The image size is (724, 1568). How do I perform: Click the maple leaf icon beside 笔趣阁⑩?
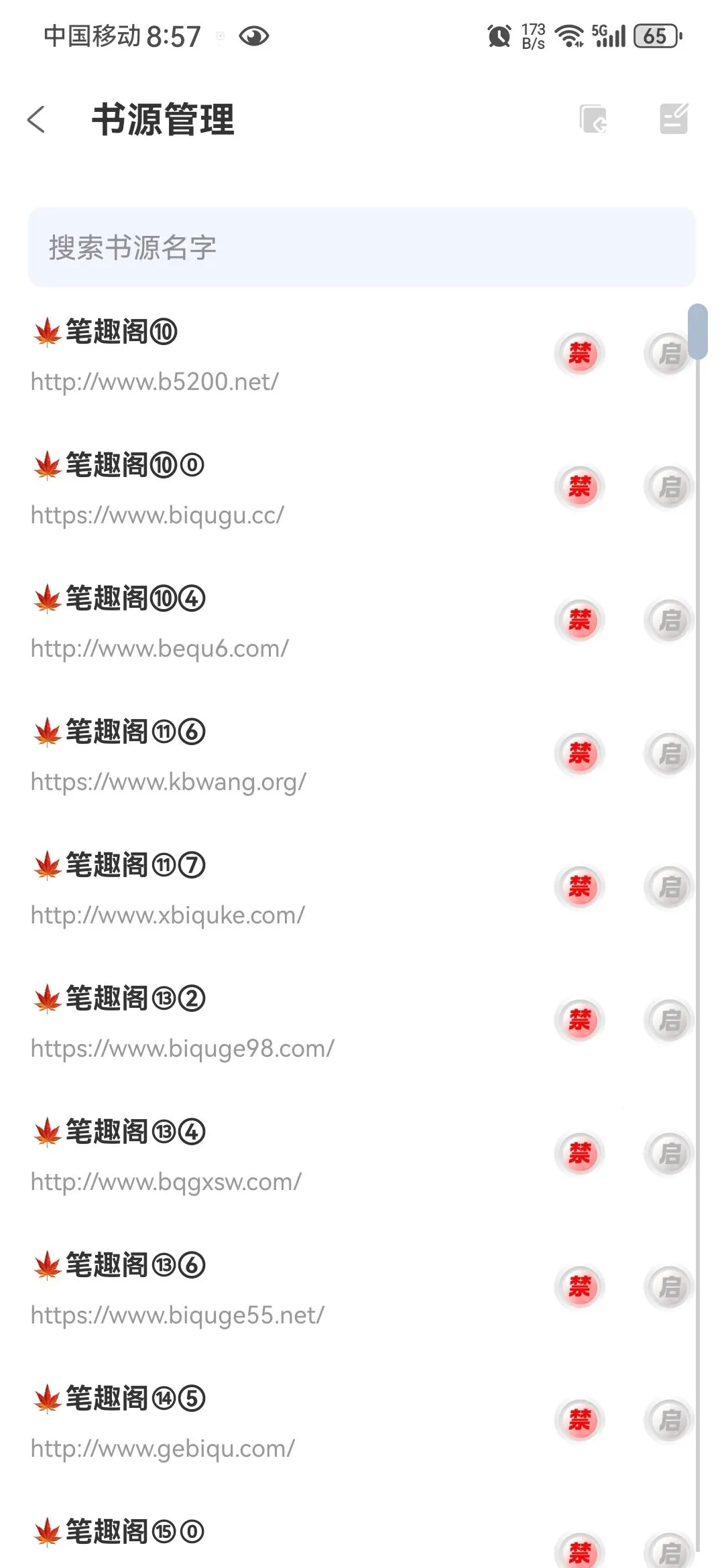click(x=46, y=332)
